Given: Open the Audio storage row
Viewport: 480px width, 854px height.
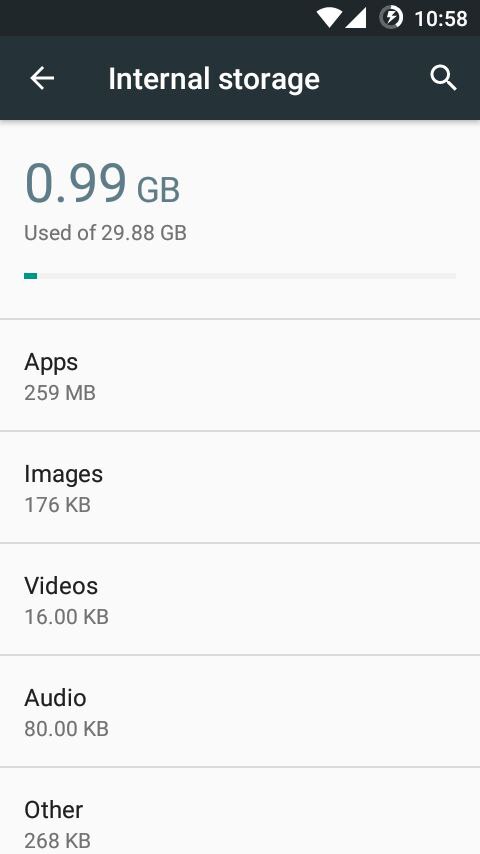Looking at the screenshot, I should click(x=240, y=712).
